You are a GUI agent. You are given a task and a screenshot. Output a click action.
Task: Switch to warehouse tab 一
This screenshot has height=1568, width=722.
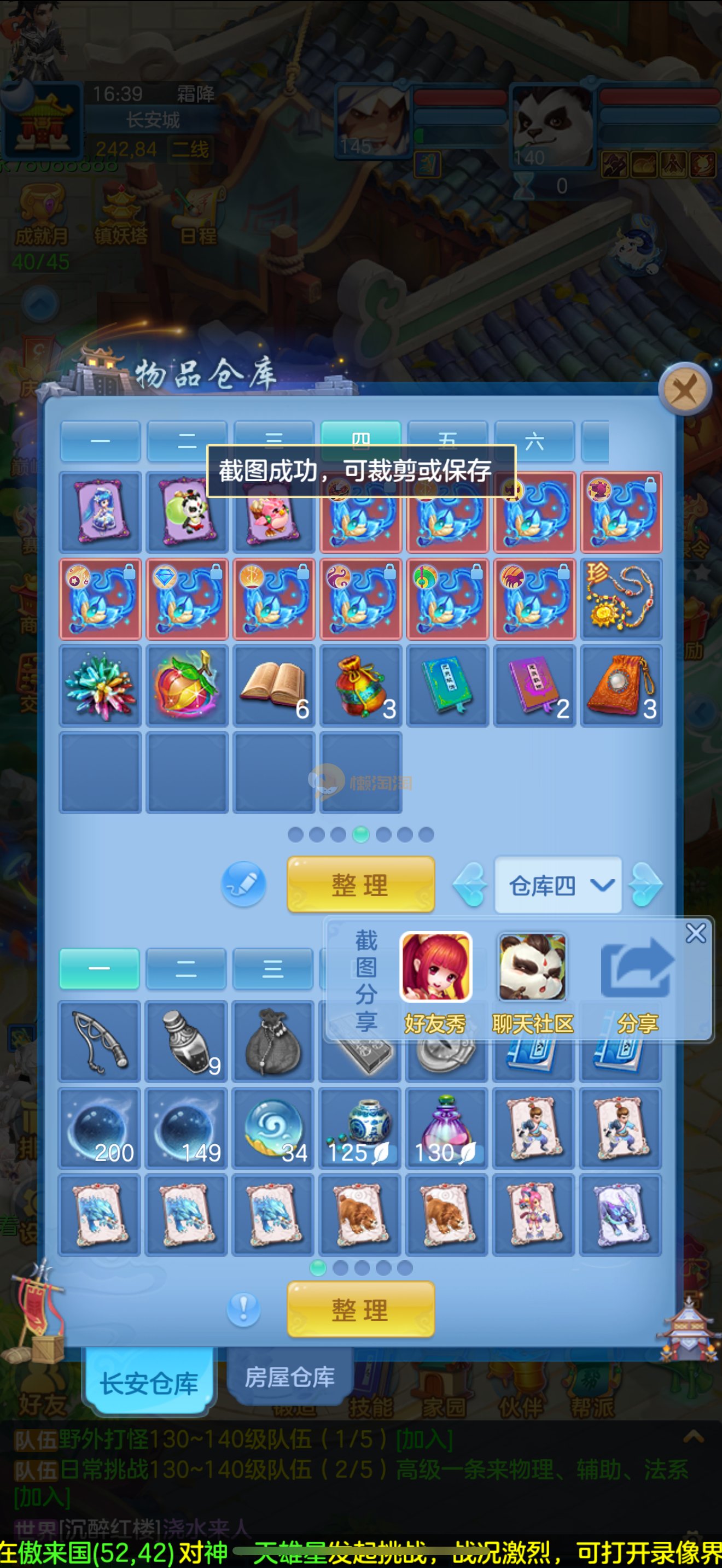coord(101,441)
